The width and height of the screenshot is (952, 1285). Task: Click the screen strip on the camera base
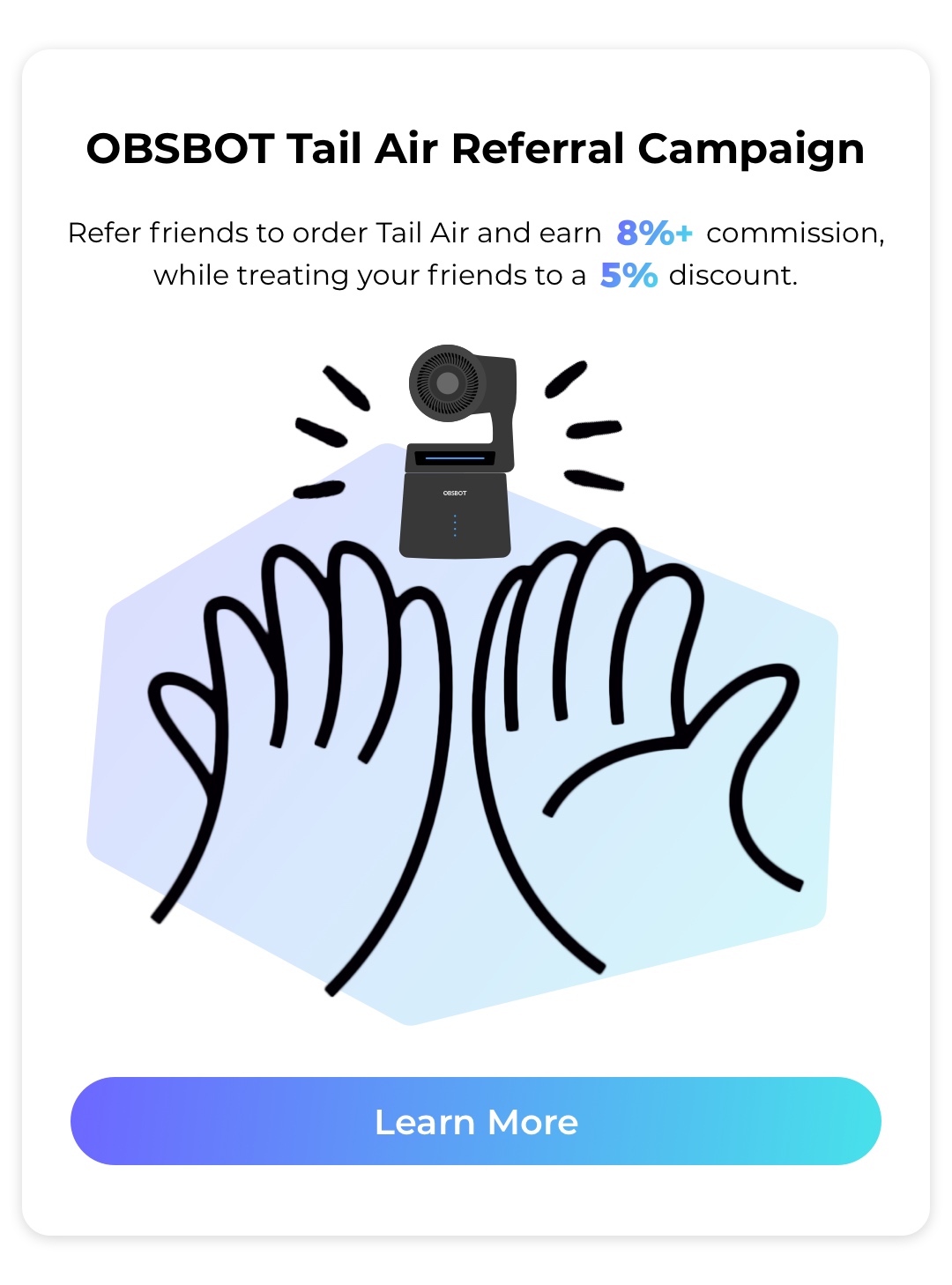tap(453, 457)
